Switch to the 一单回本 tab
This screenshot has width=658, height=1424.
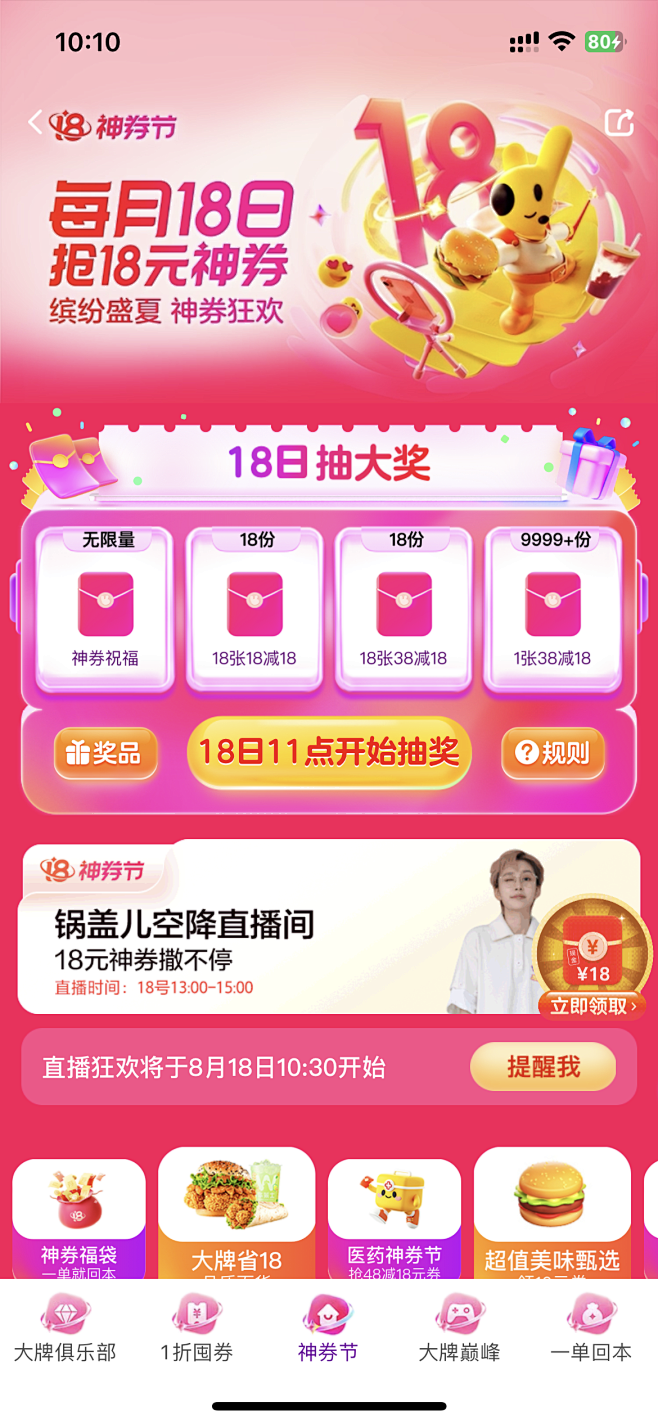(x=591, y=1328)
